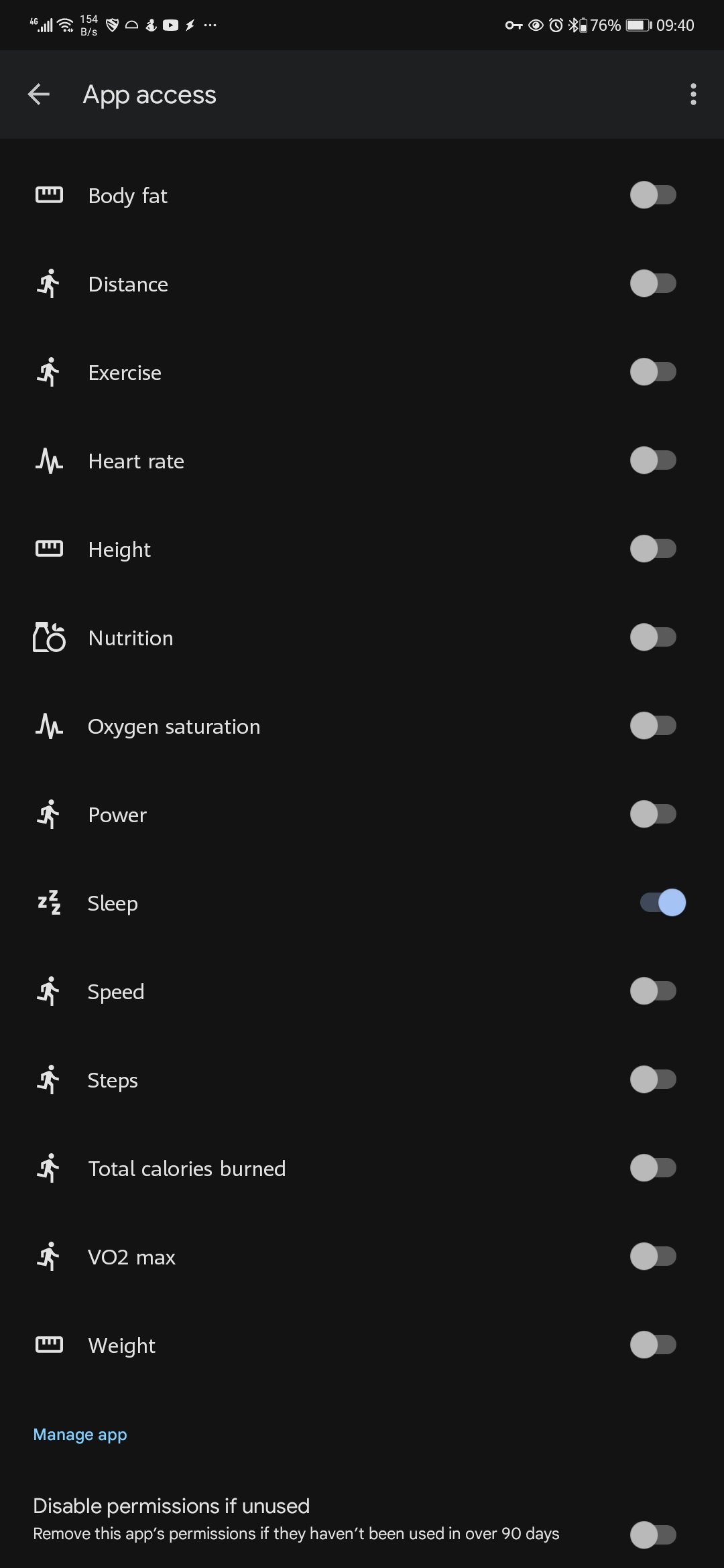
Task: Turn on Power permission
Action: [x=653, y=814]
